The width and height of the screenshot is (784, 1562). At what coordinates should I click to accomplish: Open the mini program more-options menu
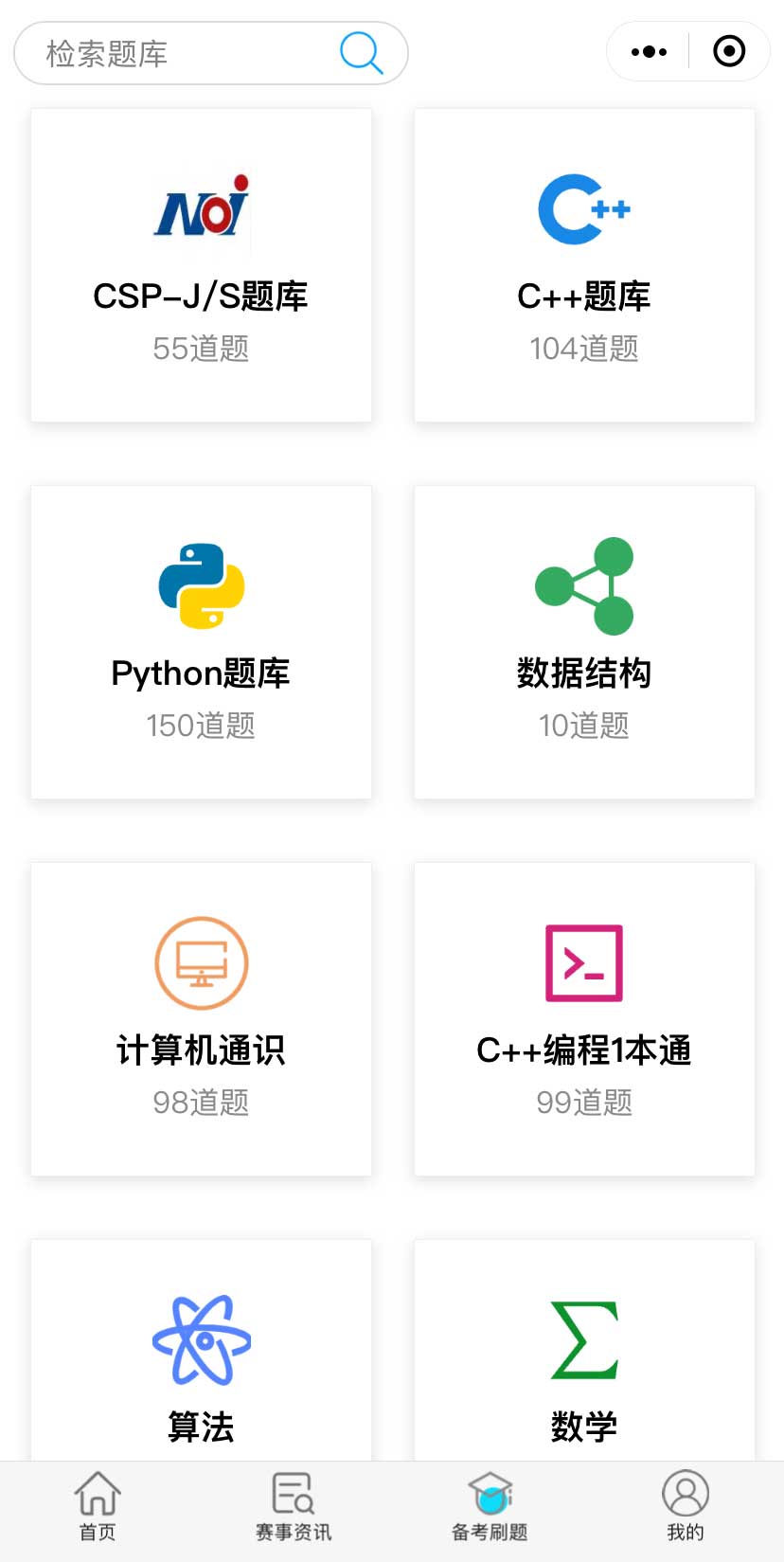click(649, 51)
